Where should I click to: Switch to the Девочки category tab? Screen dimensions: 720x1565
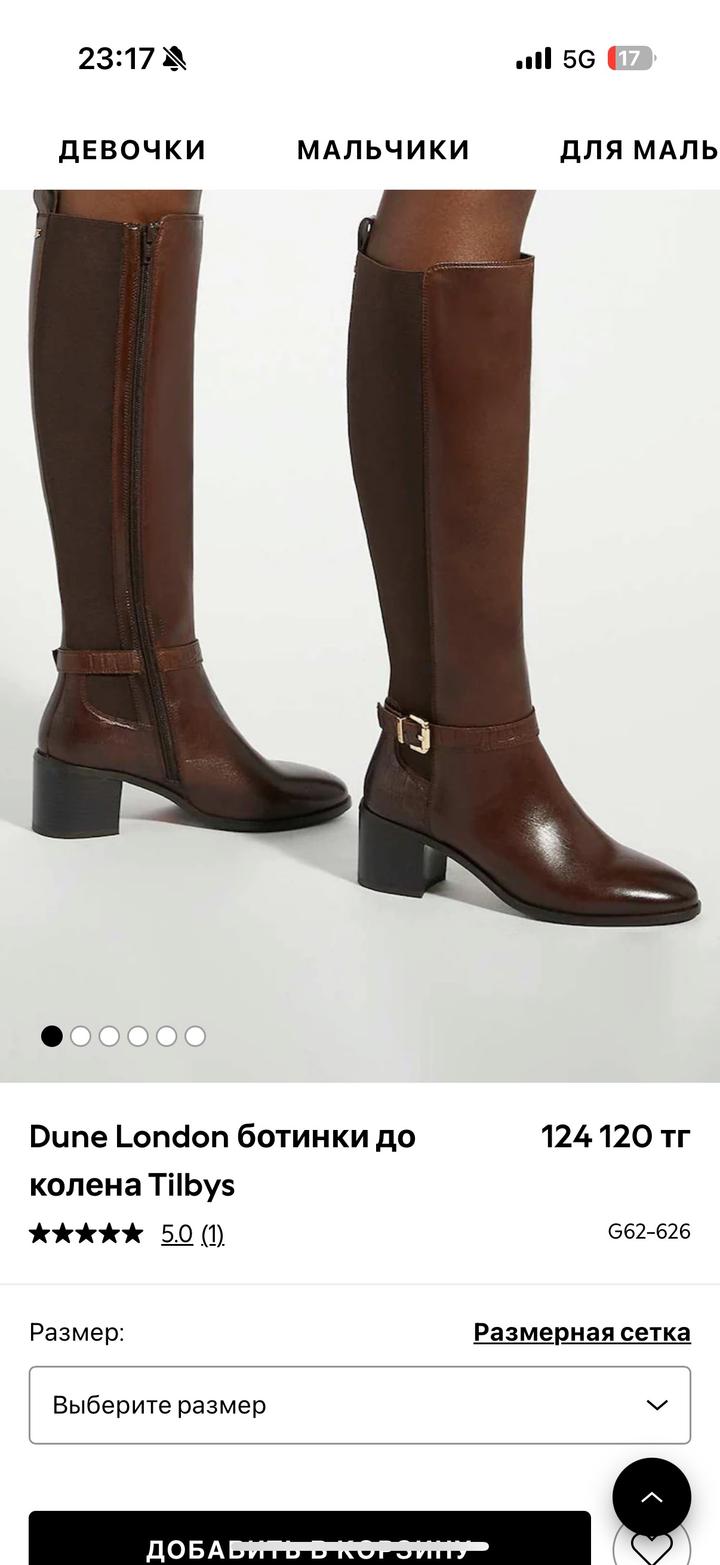[132, 150]
